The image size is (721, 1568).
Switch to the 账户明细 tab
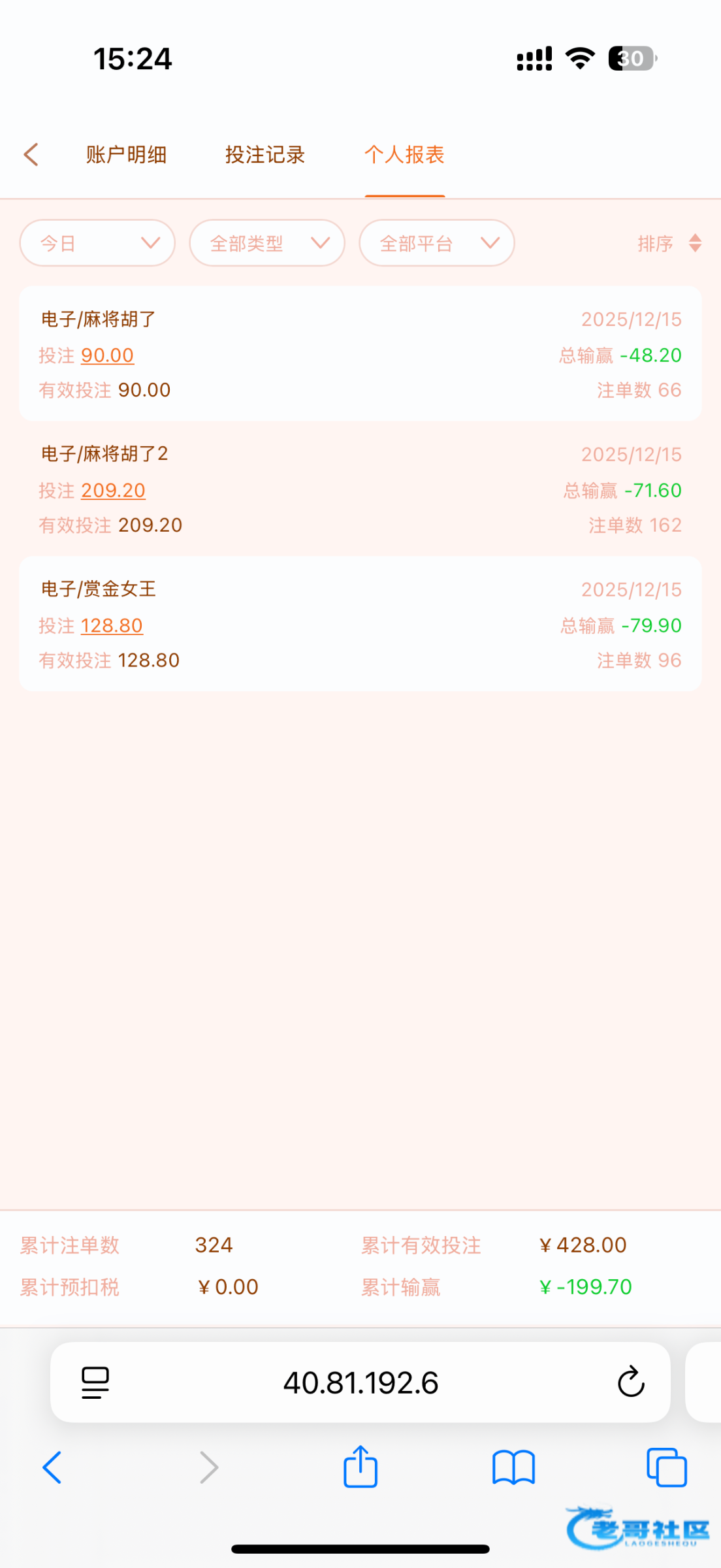[x=126, y=155]
